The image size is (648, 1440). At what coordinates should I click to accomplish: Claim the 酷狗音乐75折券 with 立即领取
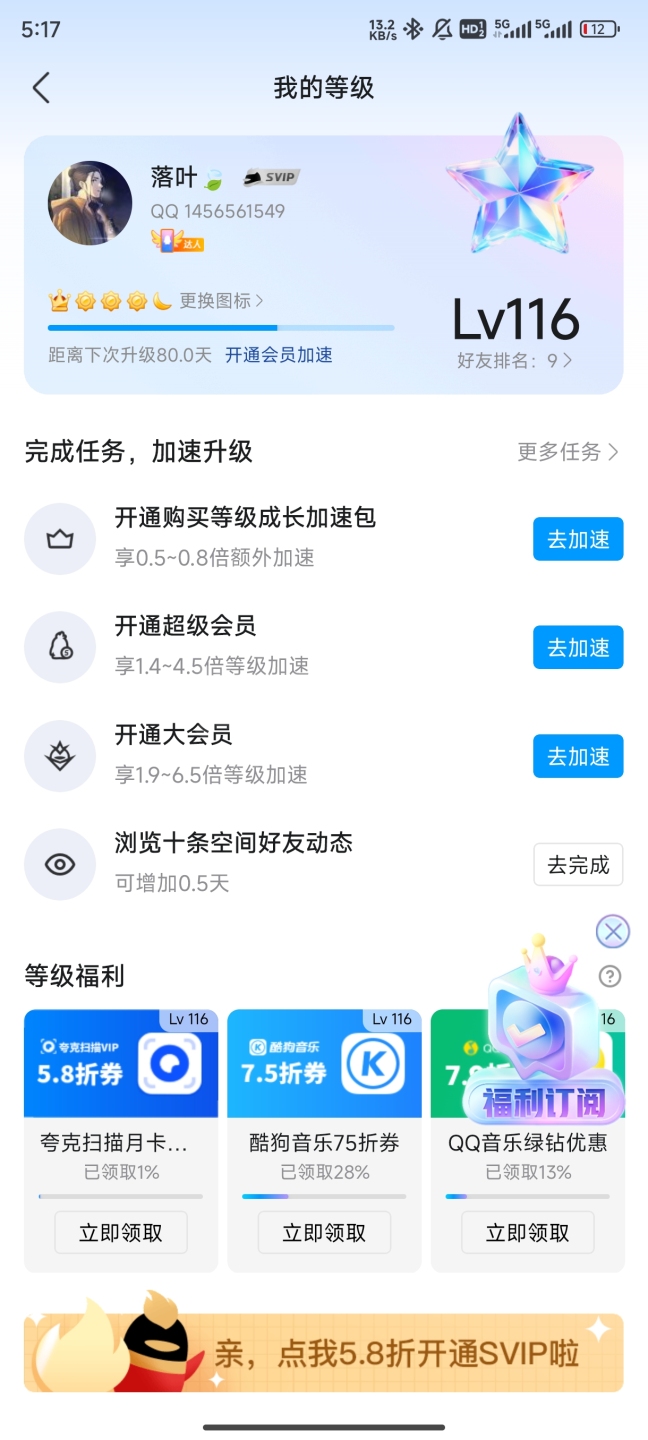tap(324, 1233)
